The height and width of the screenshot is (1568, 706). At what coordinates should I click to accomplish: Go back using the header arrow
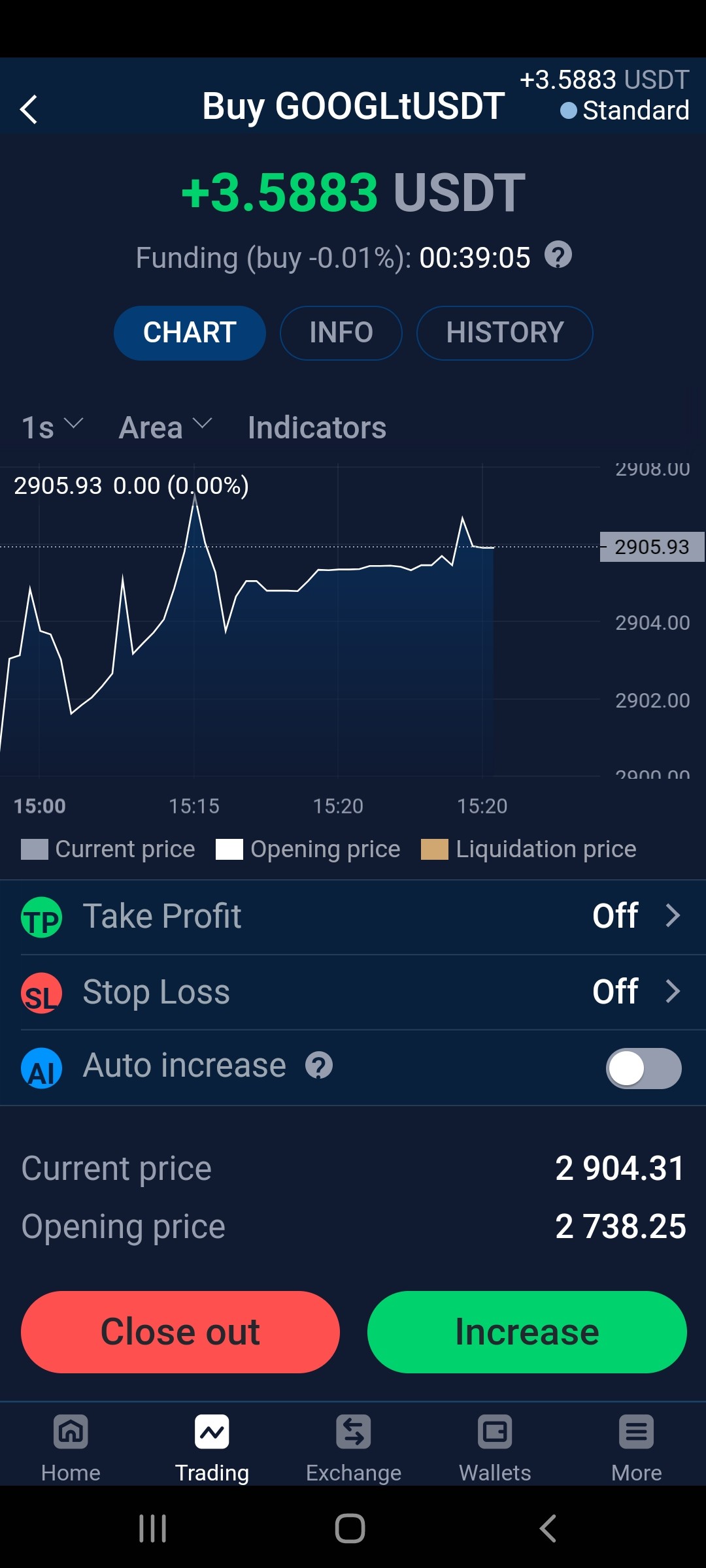pyautogui.click(x=29, y=109)
